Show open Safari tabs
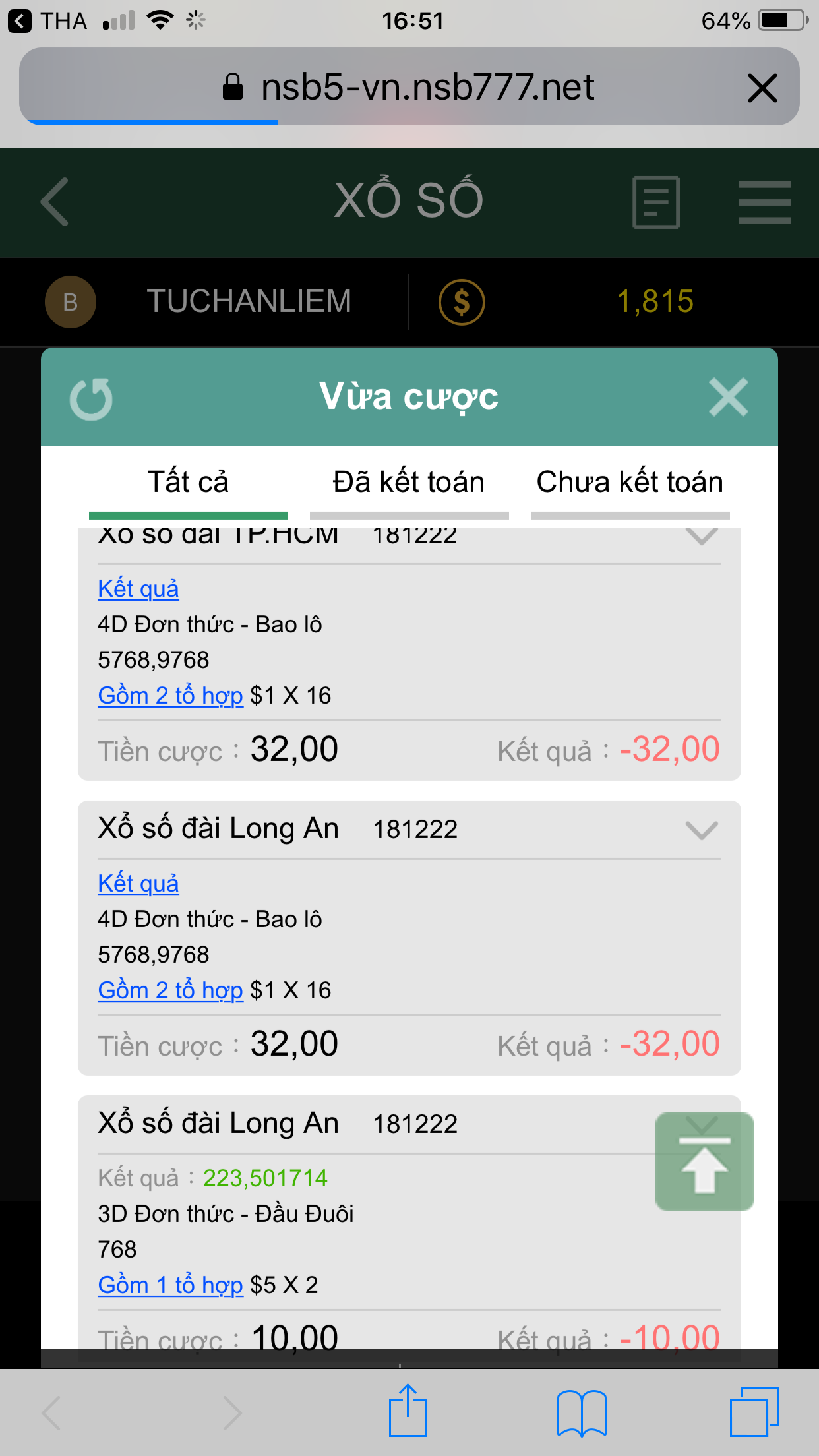This screenshot has width=819, height=1456. [x=754, y=1412]
